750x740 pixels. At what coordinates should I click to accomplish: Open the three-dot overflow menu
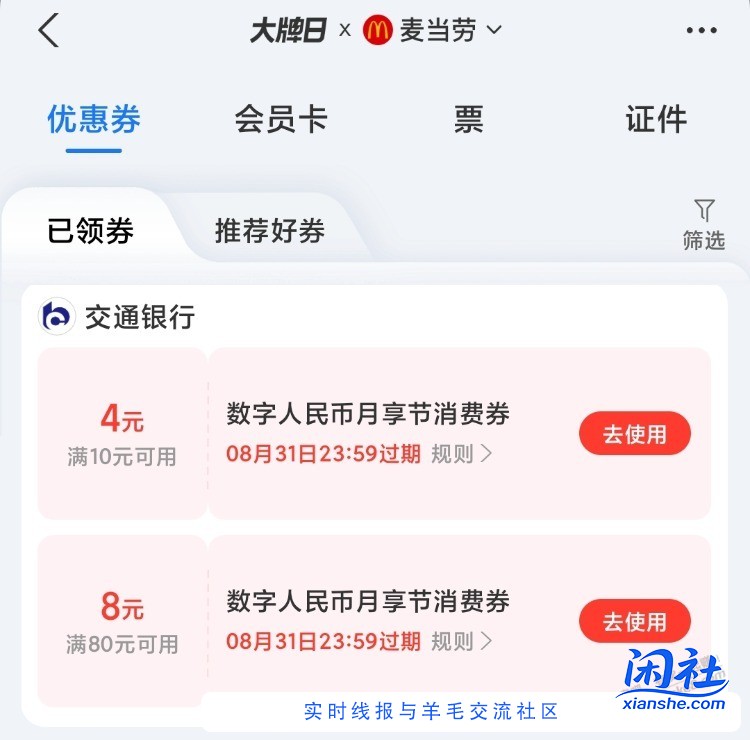click(x=702, y=31)
